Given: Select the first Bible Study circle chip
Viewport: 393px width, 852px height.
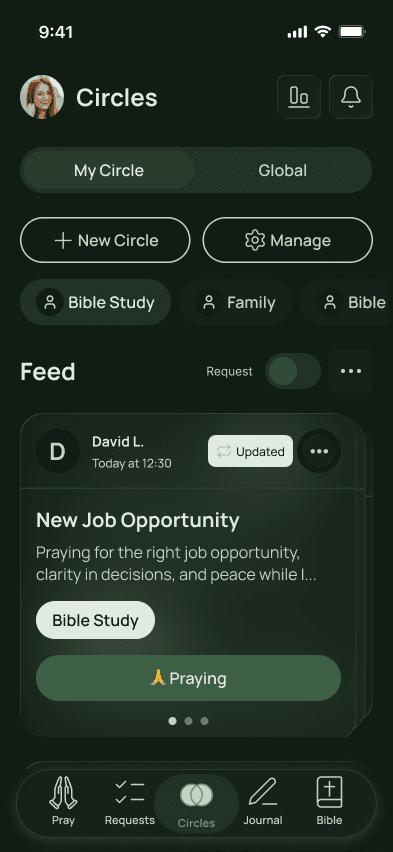Looking at the screenshot, I should [x=96, y=302].
